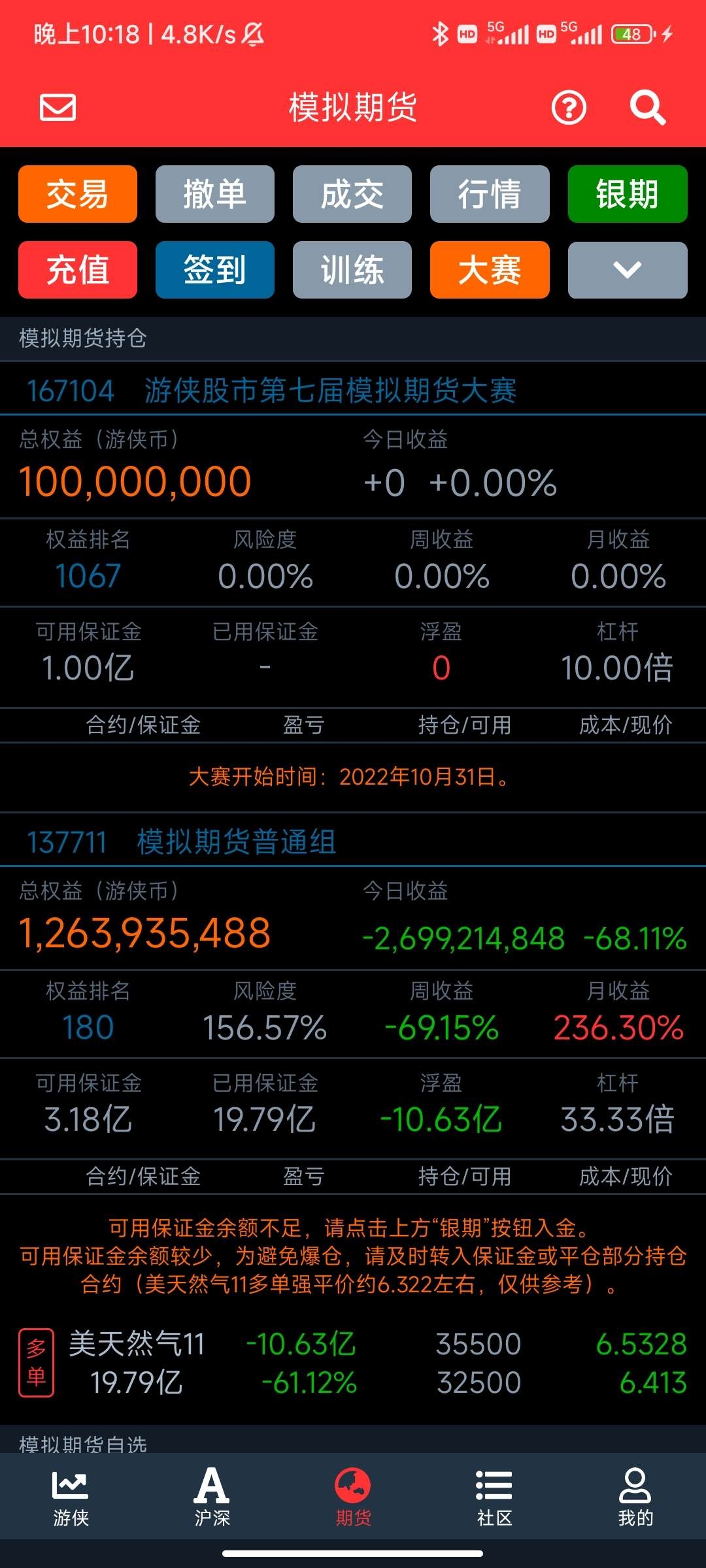The height and width of the screenshot is (1568, 706).
Task: Open the 成交 transactions button
Action: coord(352,194)
